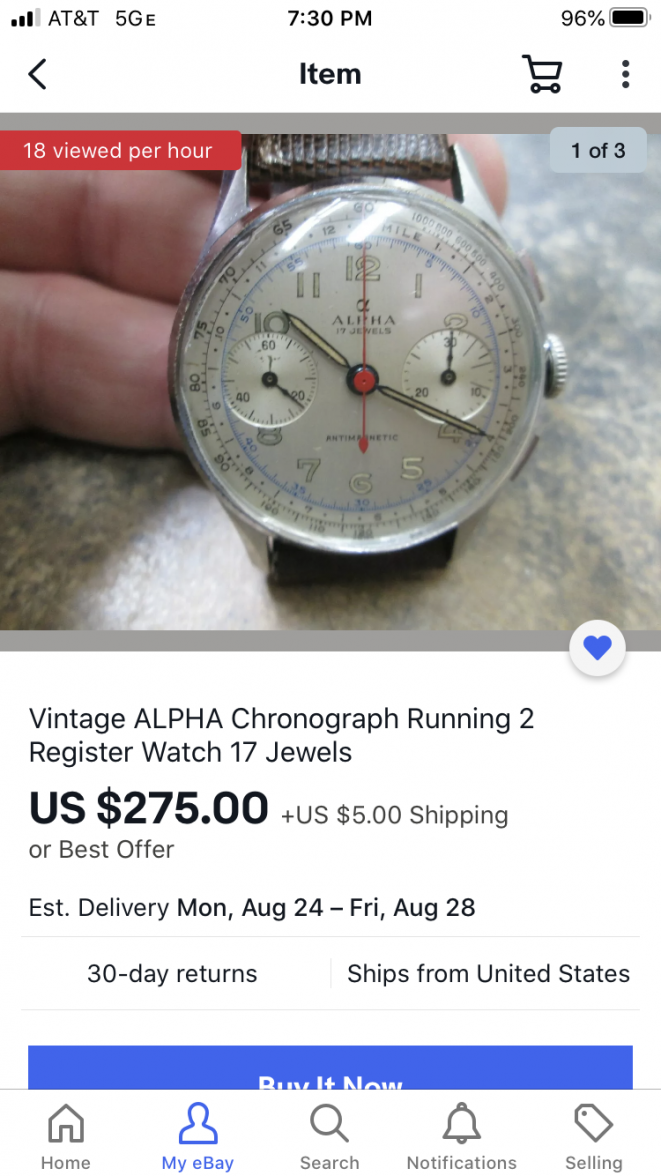This screenshot has width=661, height=1176.
Task: Open the shopping cart
Action: tap(542, 74)
